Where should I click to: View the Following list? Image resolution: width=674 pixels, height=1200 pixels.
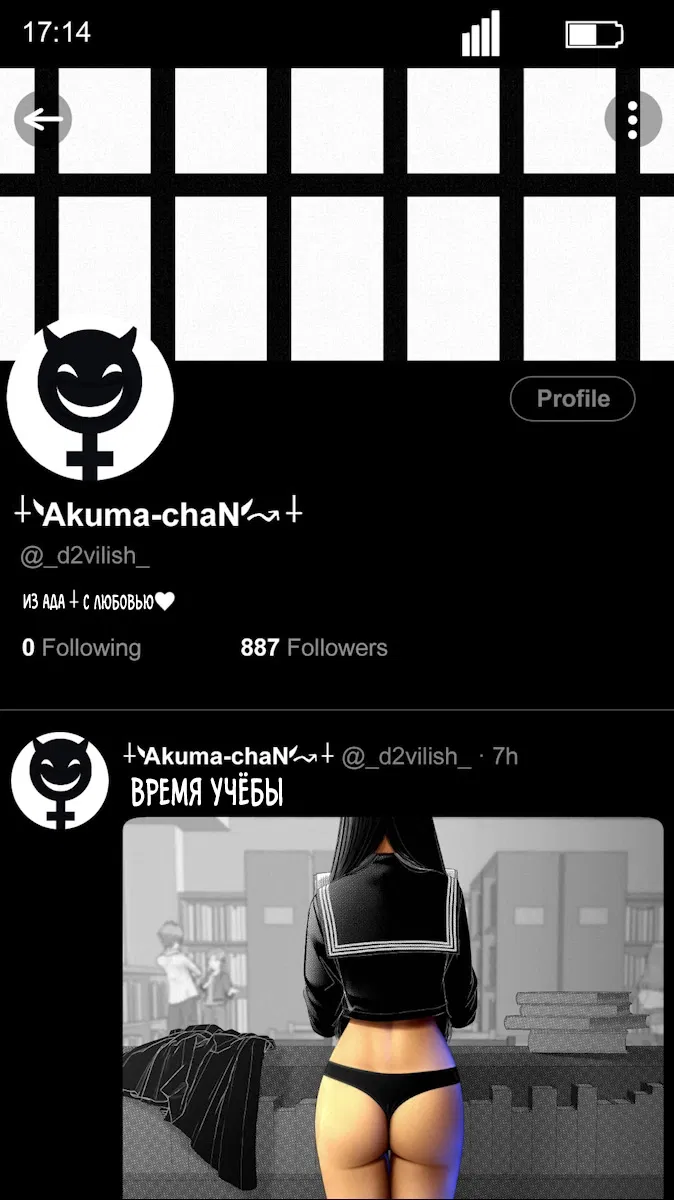(x=81, y=648)
